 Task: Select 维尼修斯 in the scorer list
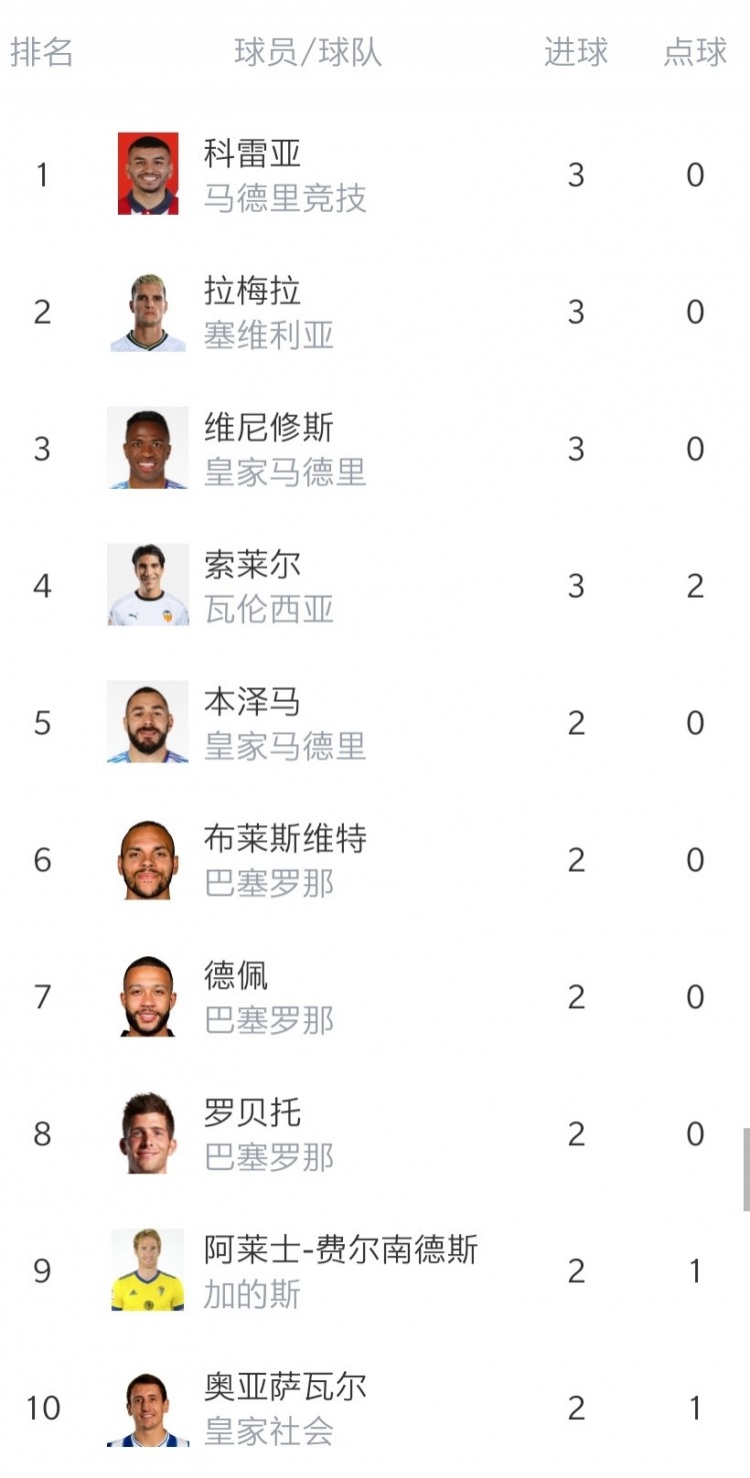click(x=375, y=449)
